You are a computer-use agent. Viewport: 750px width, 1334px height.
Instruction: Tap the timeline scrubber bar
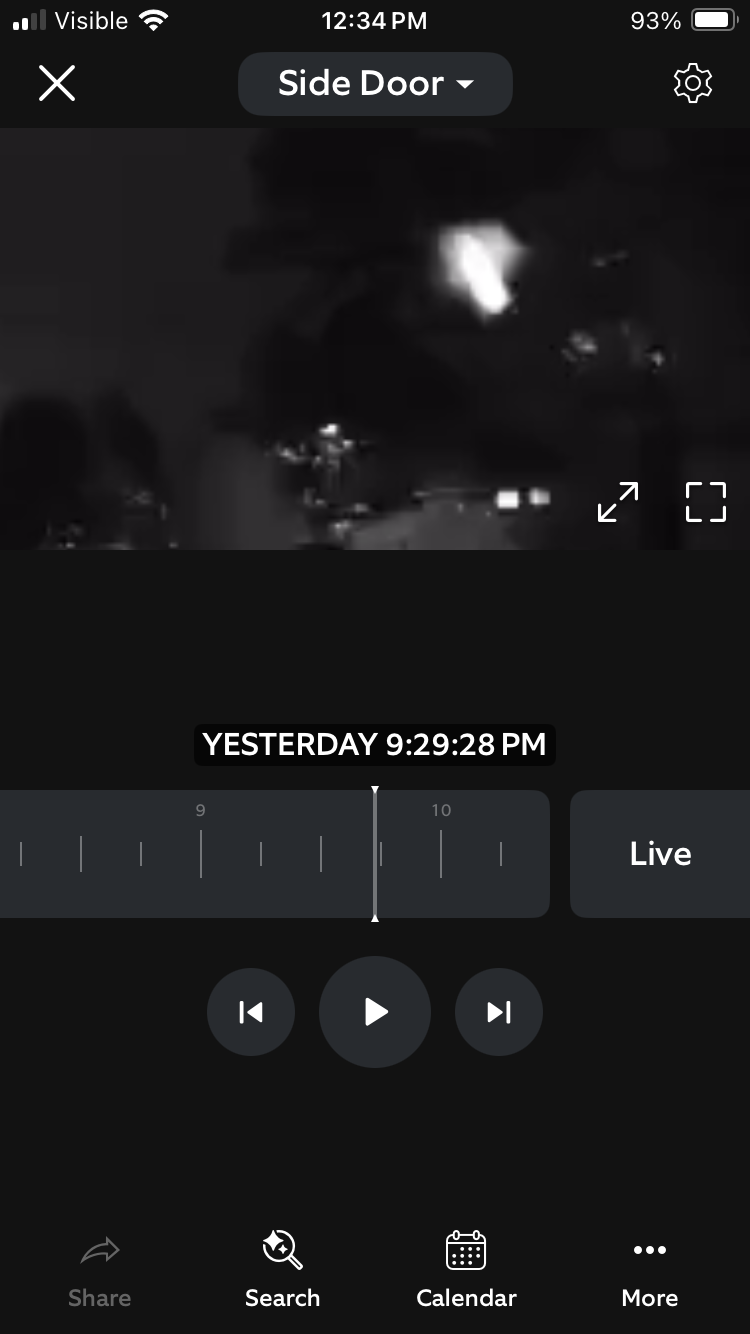(x=275, y=854)
